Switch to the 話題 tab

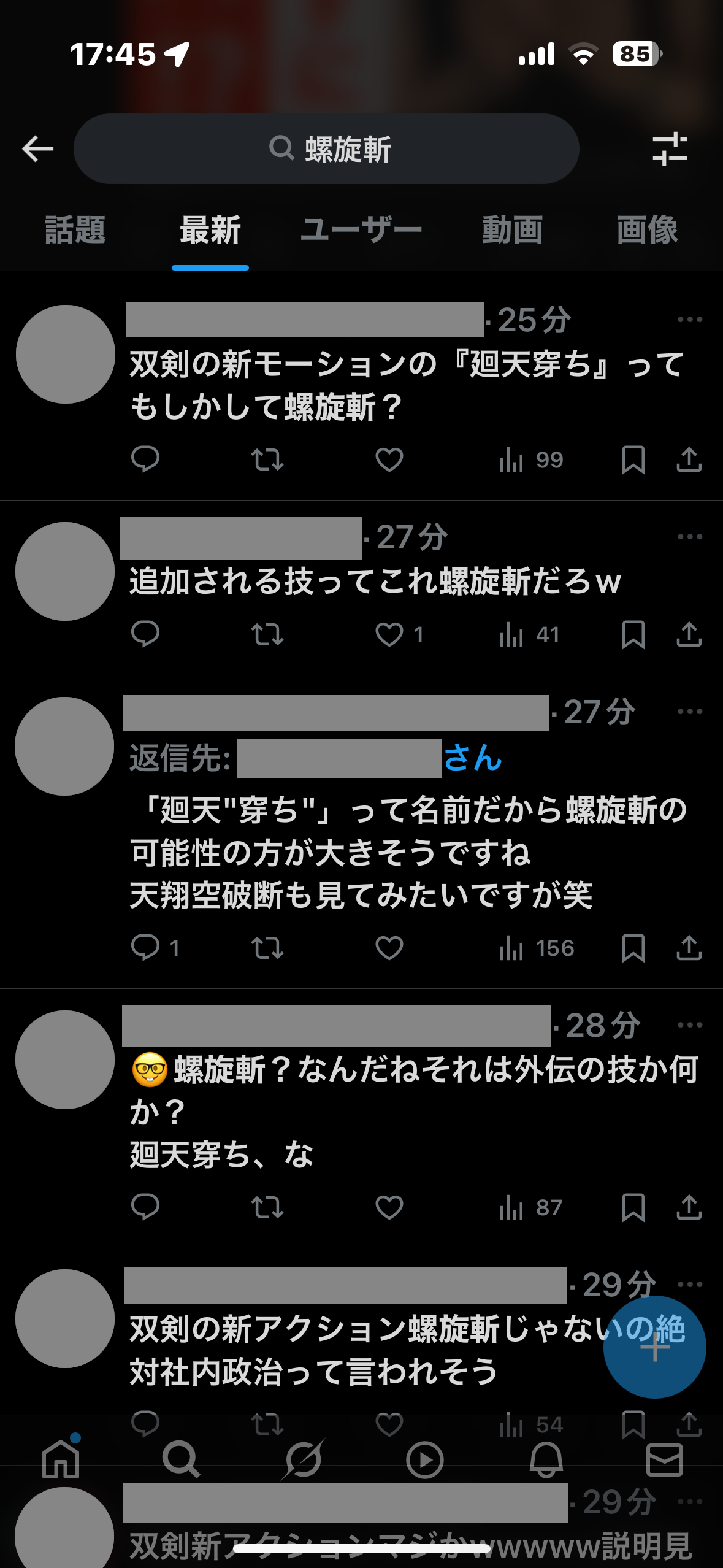[x=75, y=231]
